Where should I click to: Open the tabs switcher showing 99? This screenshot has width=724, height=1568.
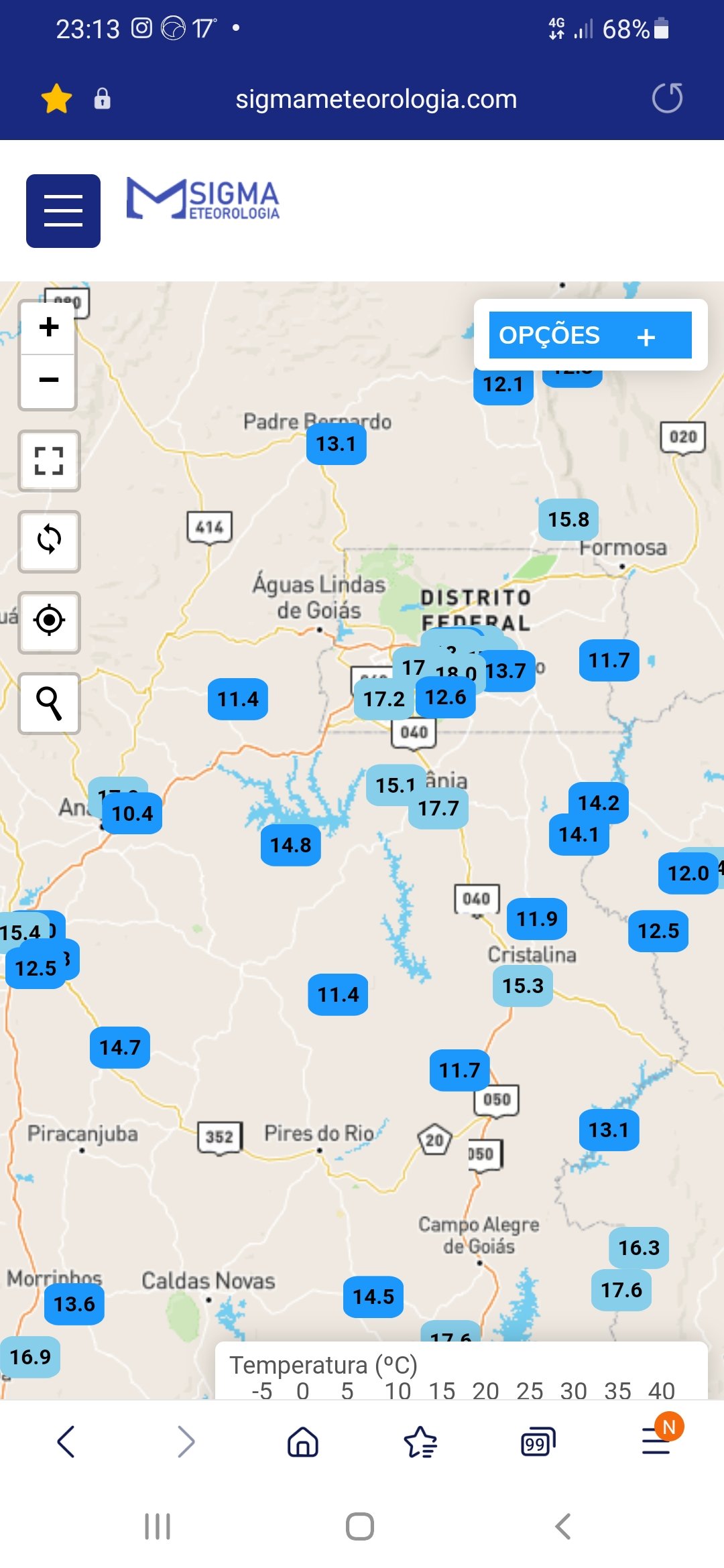[538, 1442]
